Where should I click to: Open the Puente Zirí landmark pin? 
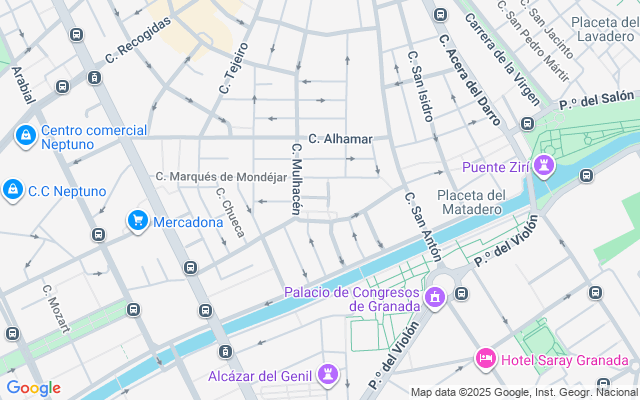coord(544,167)
